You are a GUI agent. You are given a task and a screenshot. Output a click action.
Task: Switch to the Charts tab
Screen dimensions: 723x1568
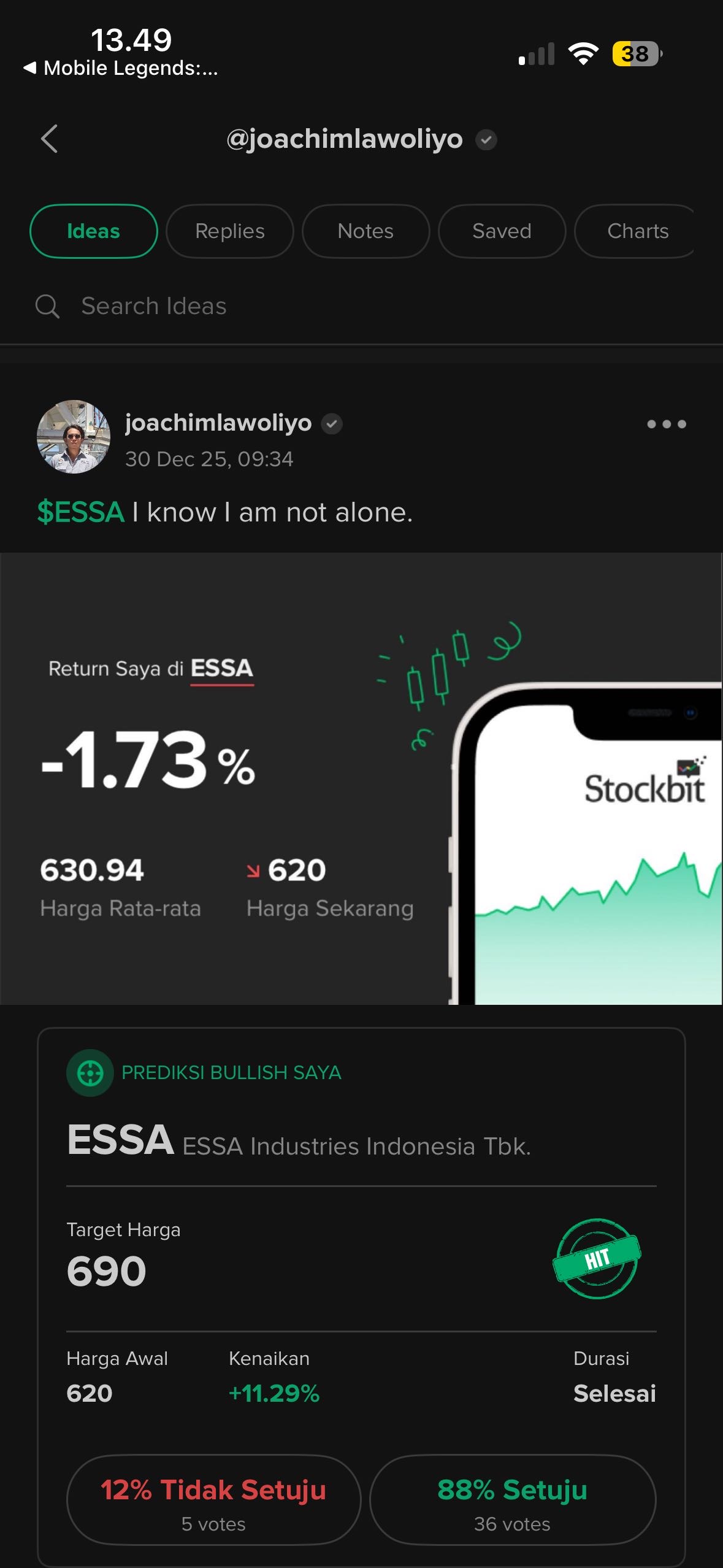tap(637, 231)
